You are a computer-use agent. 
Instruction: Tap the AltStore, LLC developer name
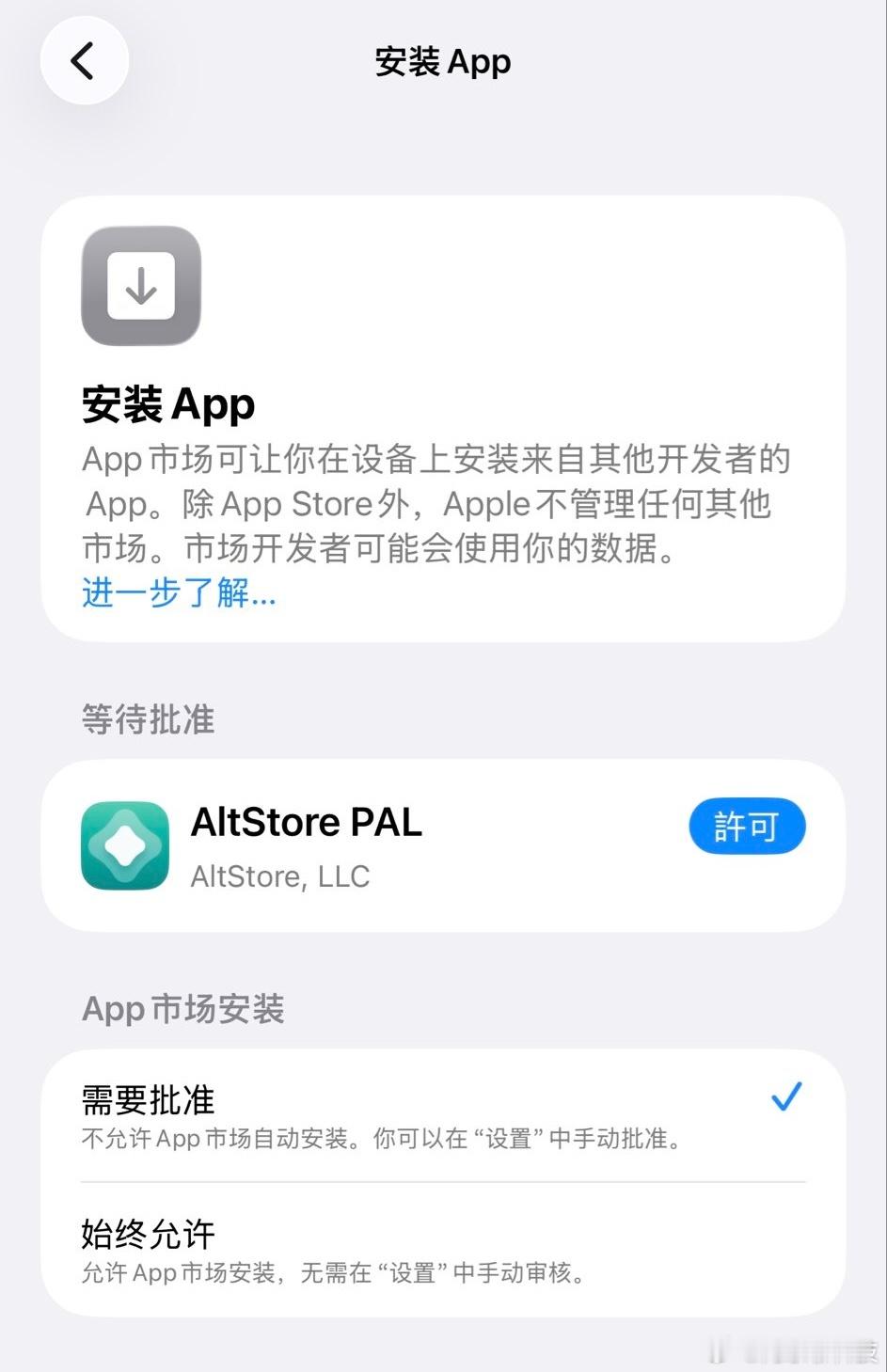coord(280,875)
